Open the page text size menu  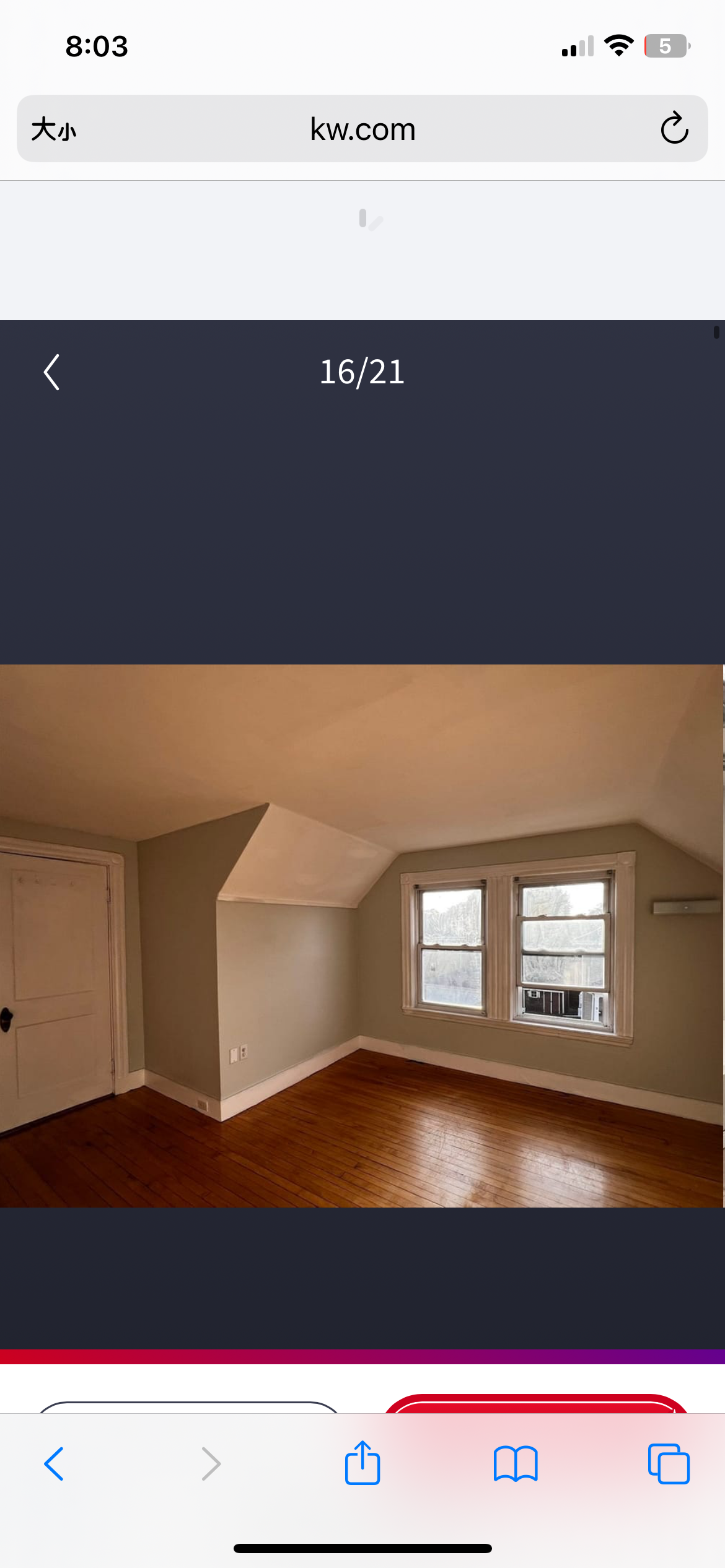click(54, 129)
